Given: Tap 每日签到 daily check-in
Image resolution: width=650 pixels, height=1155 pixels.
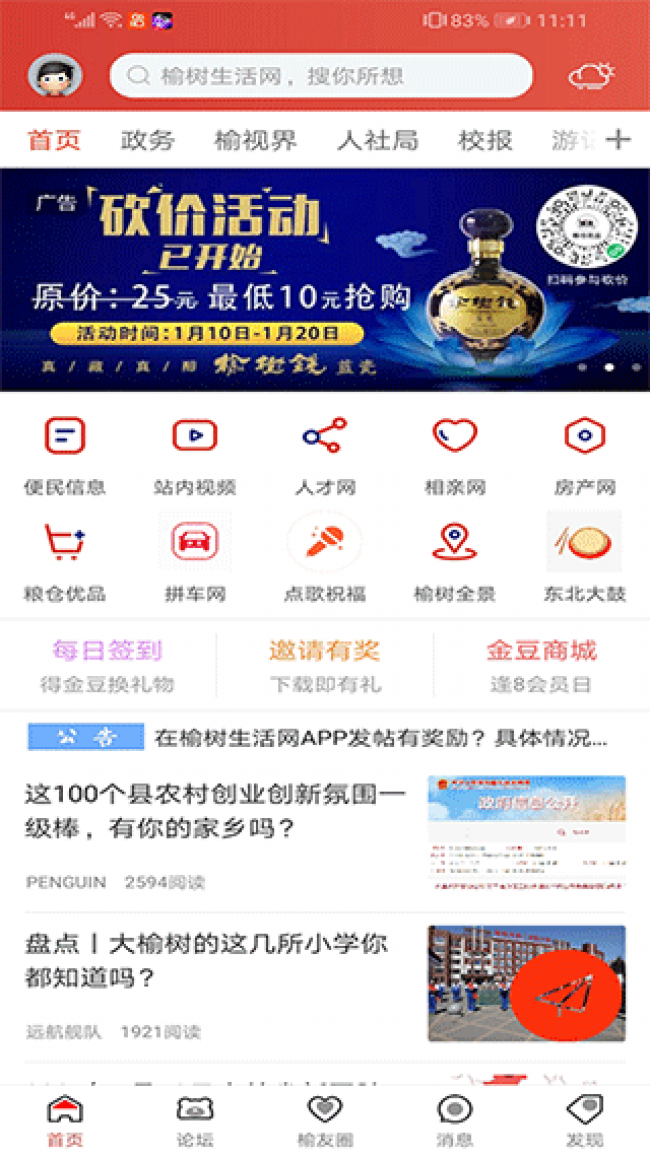Looking at the screenshot, I should click(108, 666).
